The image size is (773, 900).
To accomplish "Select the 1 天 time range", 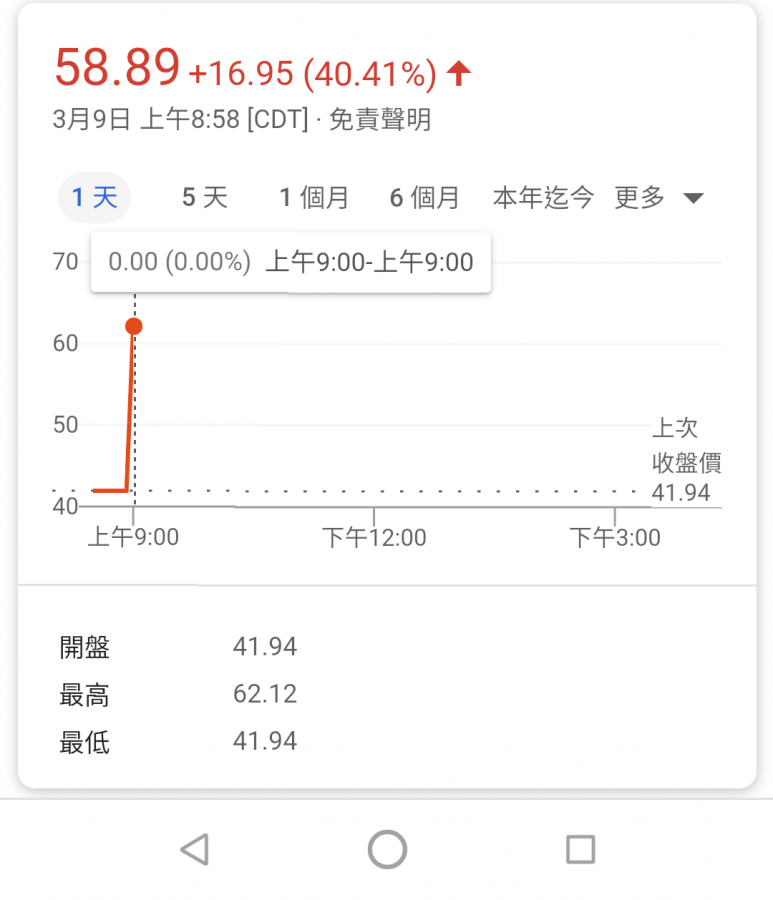I will click(94, 197).
